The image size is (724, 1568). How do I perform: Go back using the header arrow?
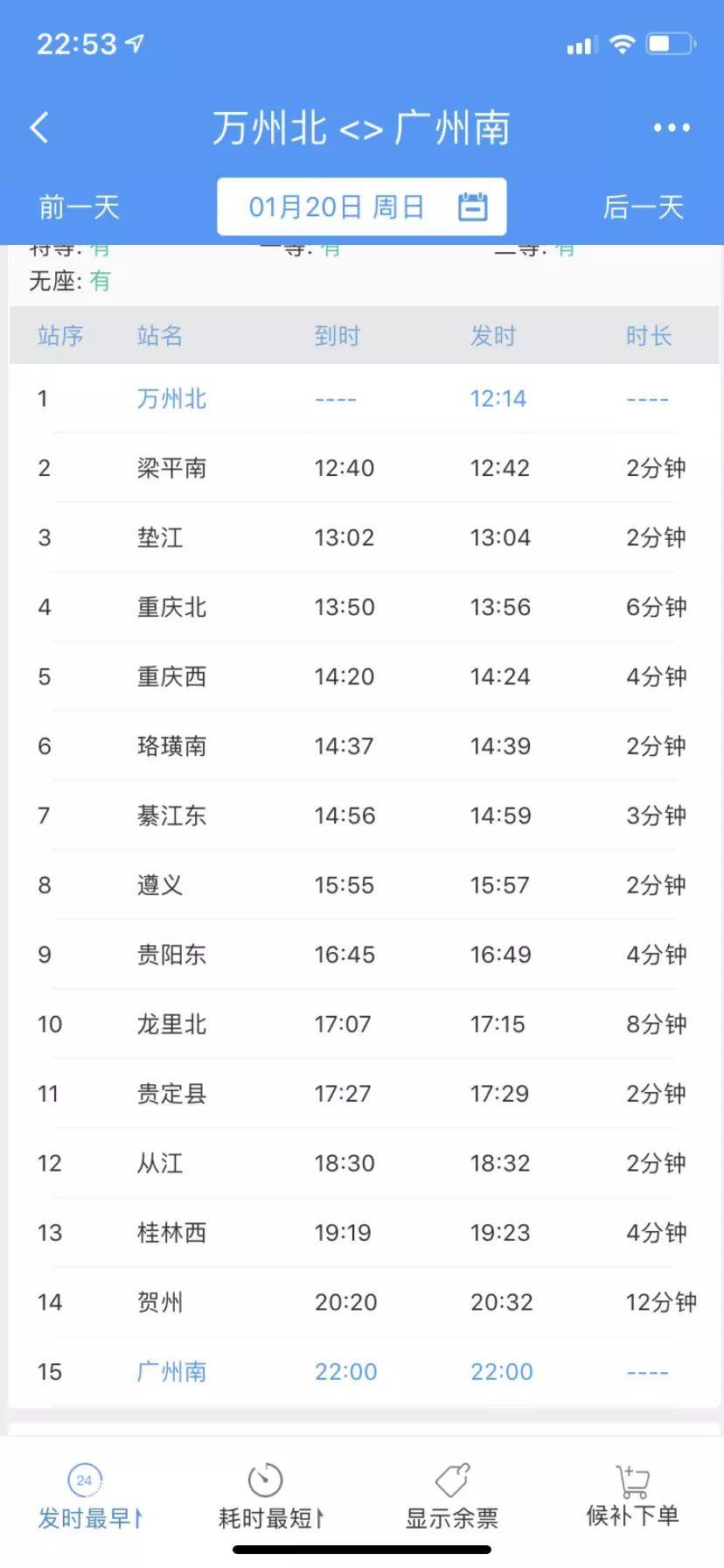pyautogui.click(x=40, y=128)
